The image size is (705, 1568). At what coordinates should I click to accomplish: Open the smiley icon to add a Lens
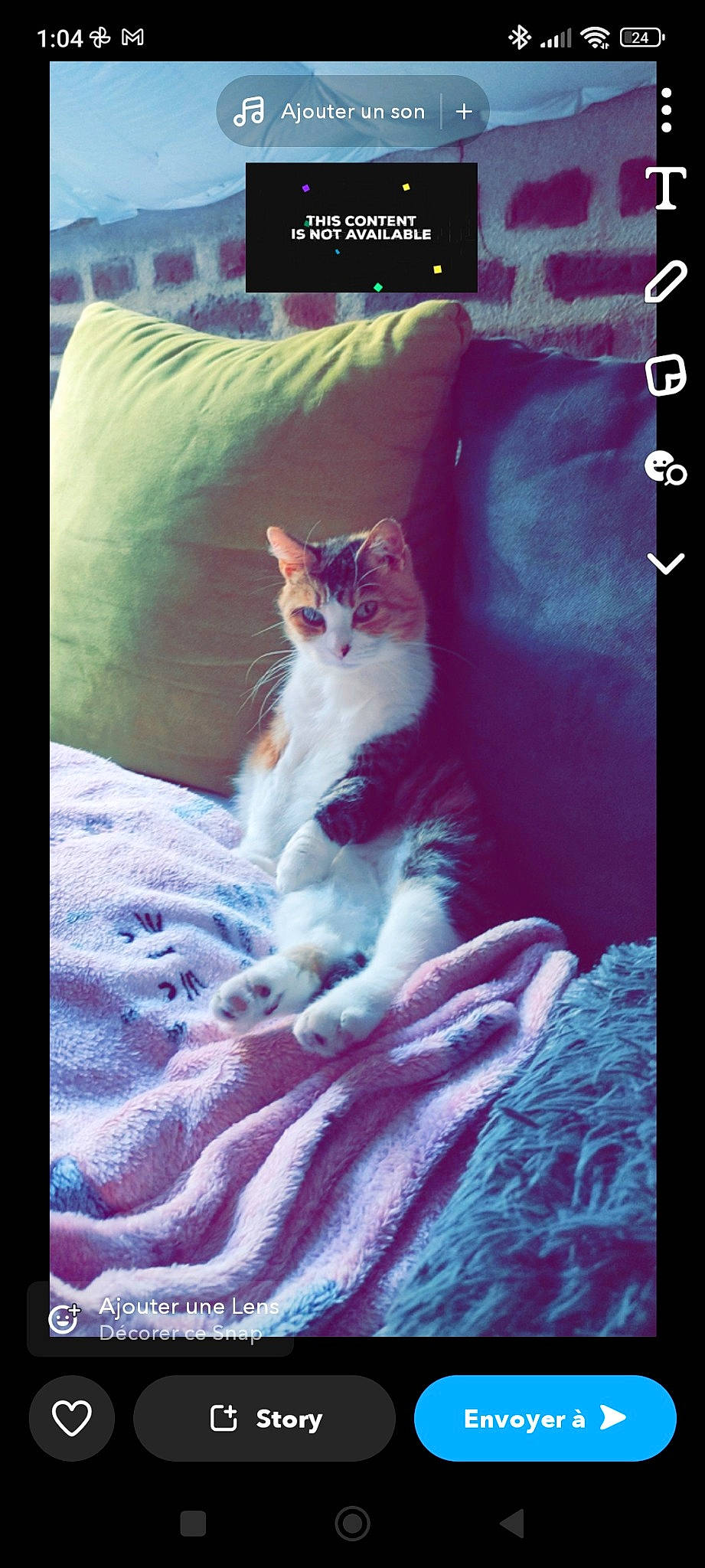coord(64,1314)
